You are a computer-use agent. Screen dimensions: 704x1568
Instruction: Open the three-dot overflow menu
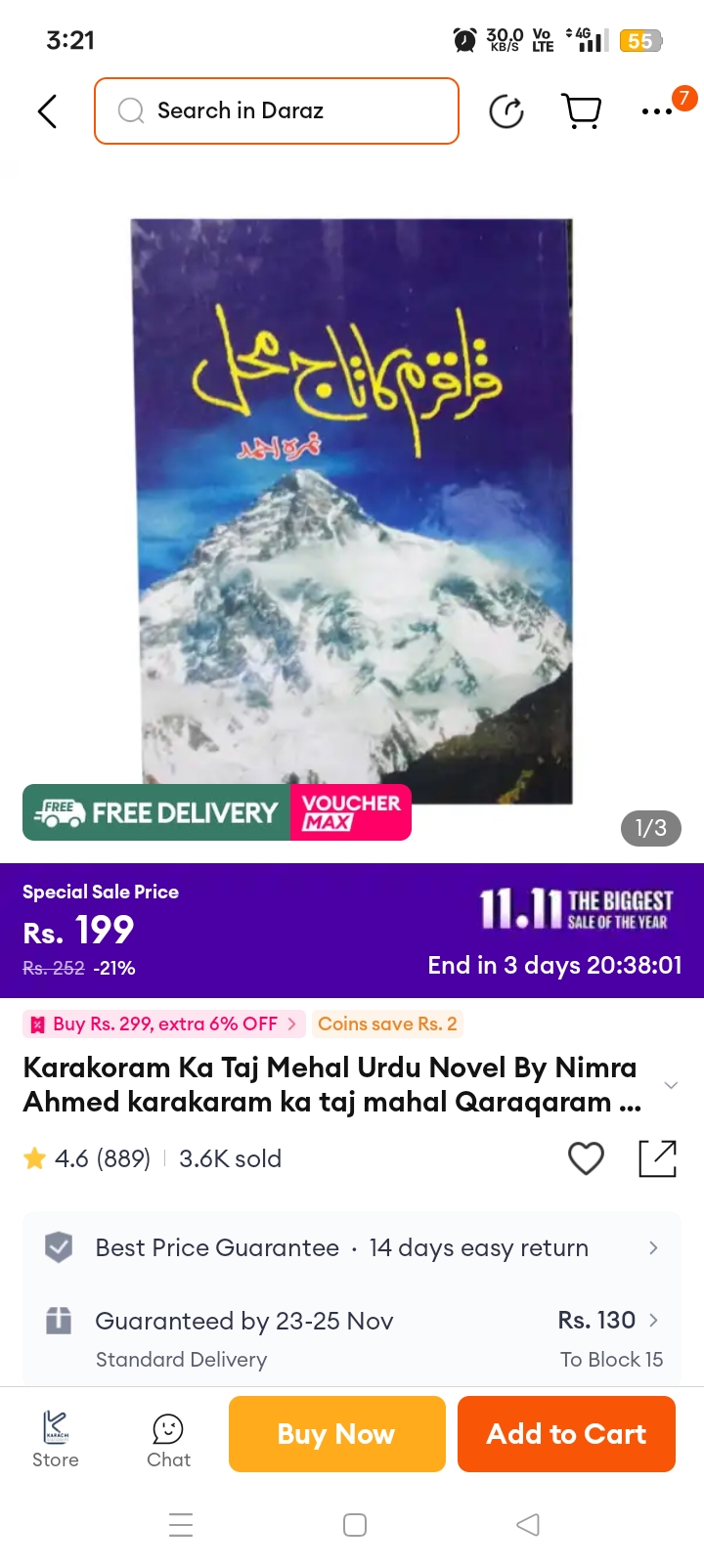(x=657, y=111)
